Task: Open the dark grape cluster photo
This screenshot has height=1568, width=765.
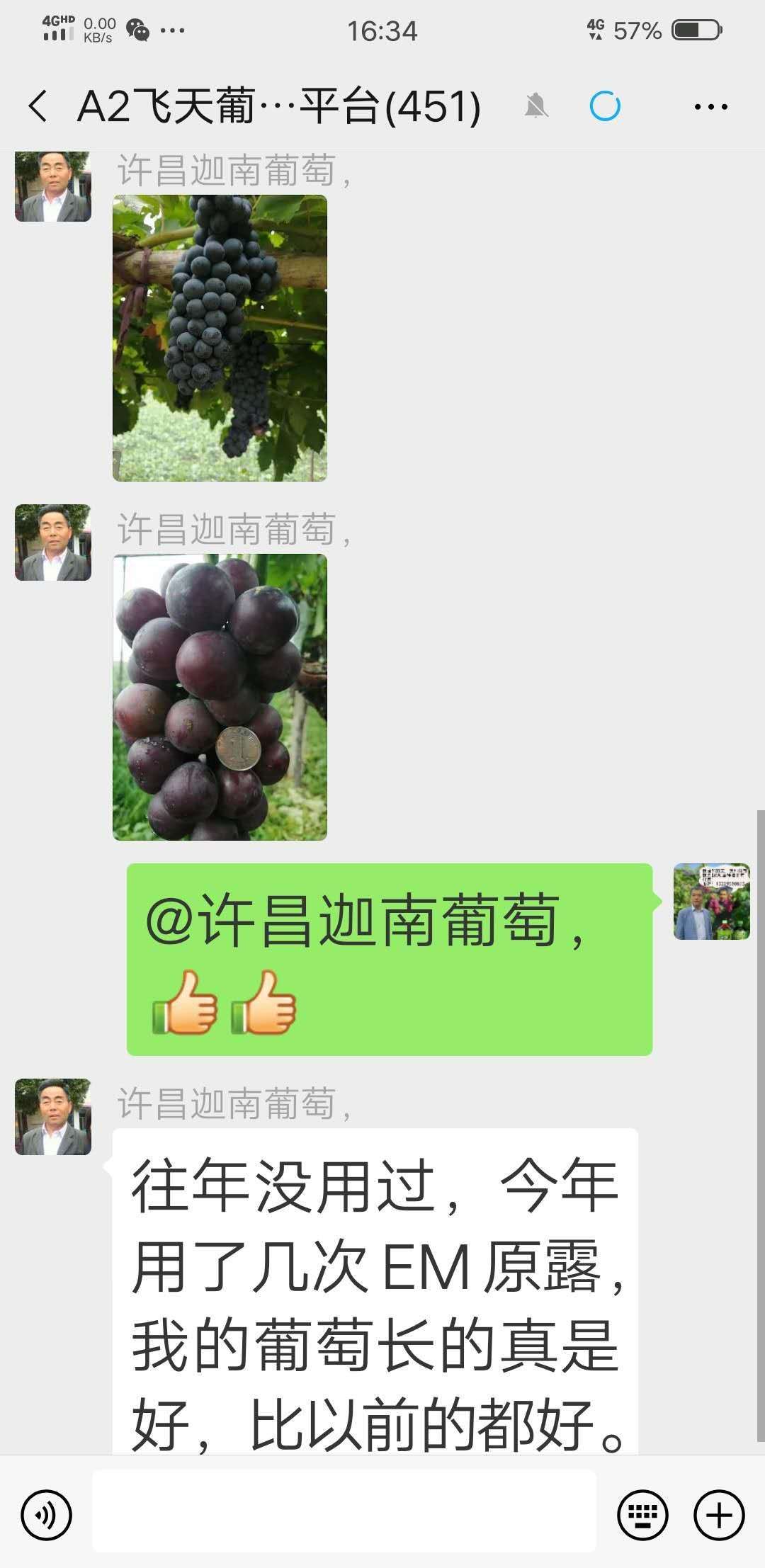Action: (x=220, y=338)
